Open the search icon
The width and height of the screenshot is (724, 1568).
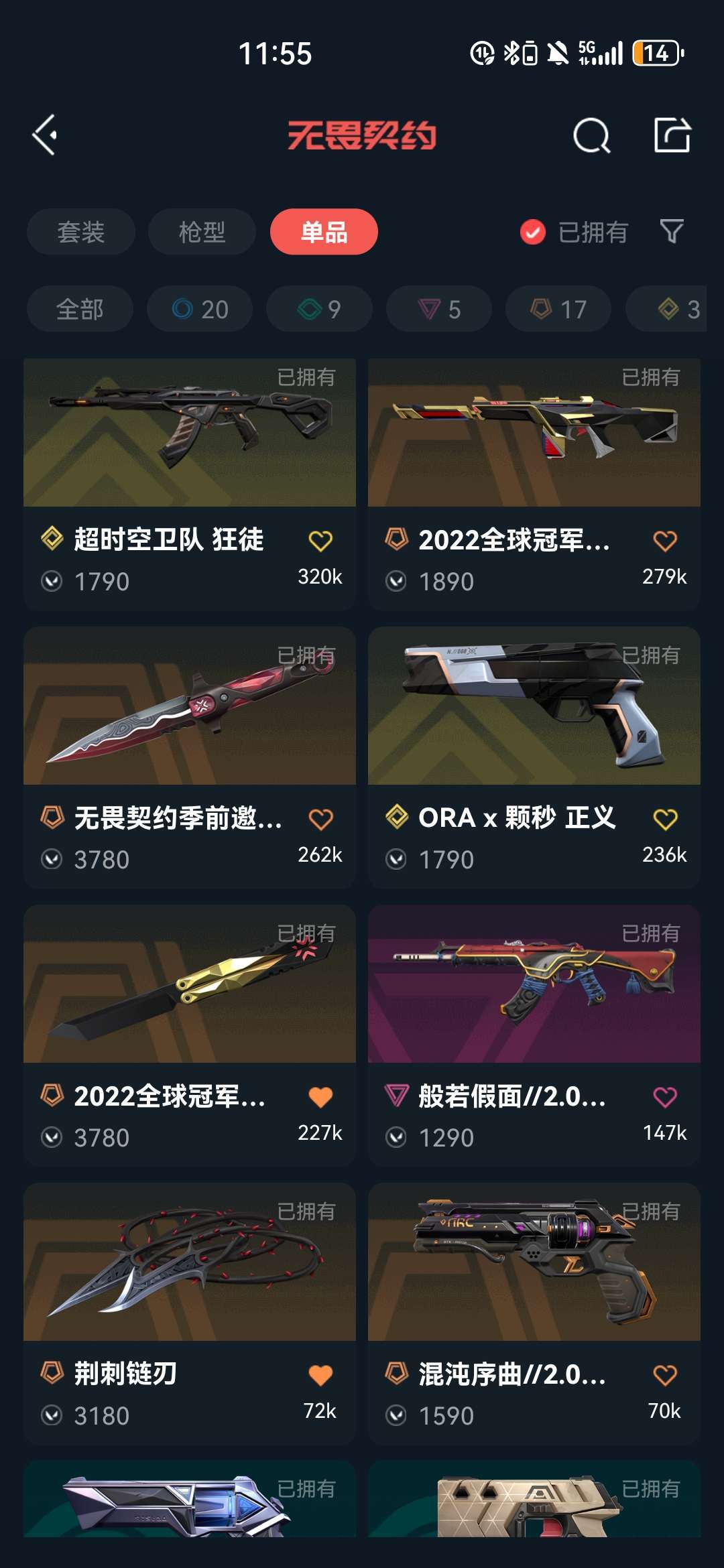pyautogui.click(x=590, y=136)
